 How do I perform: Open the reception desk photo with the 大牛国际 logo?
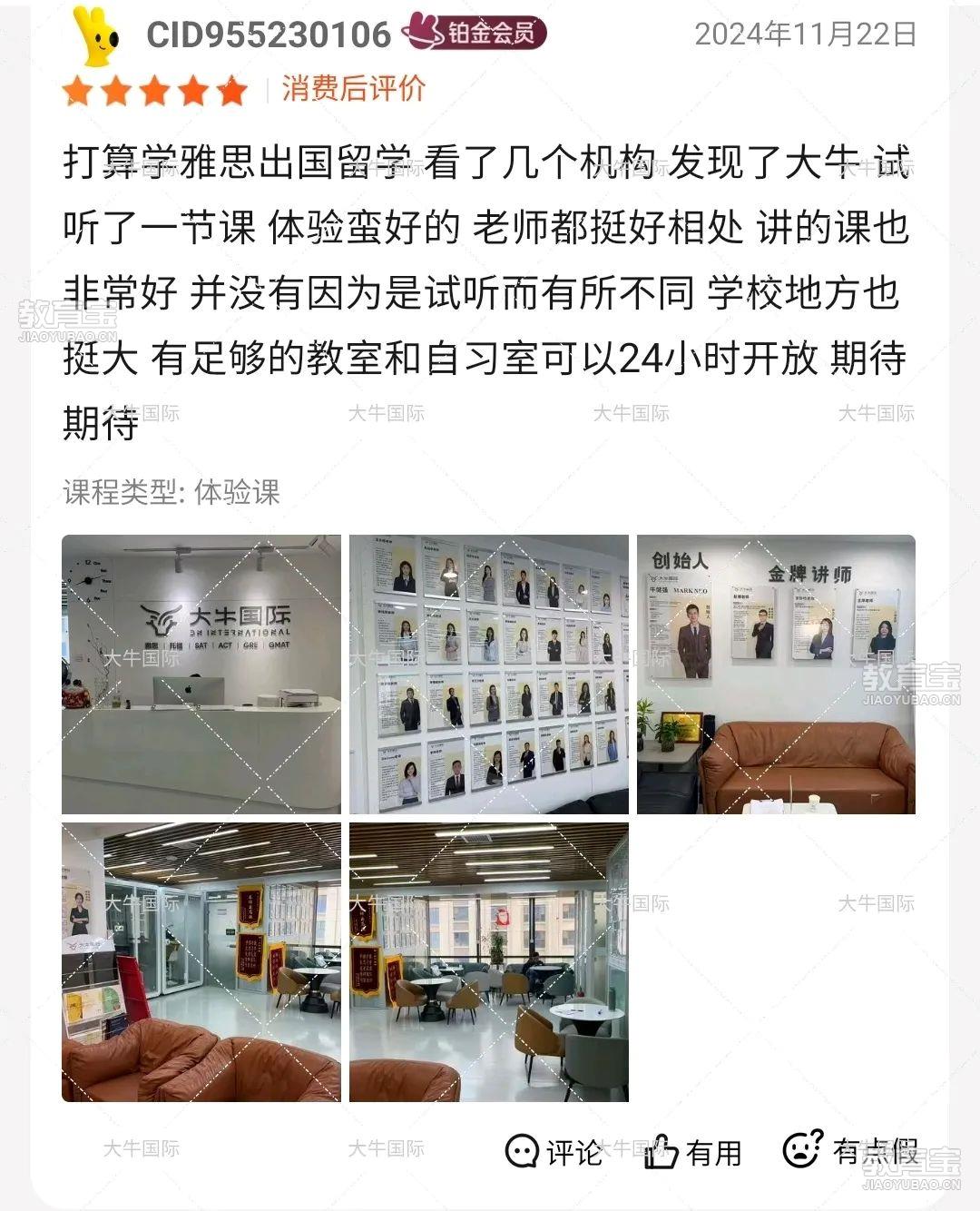pyautogui.click(x=201, y=674)
